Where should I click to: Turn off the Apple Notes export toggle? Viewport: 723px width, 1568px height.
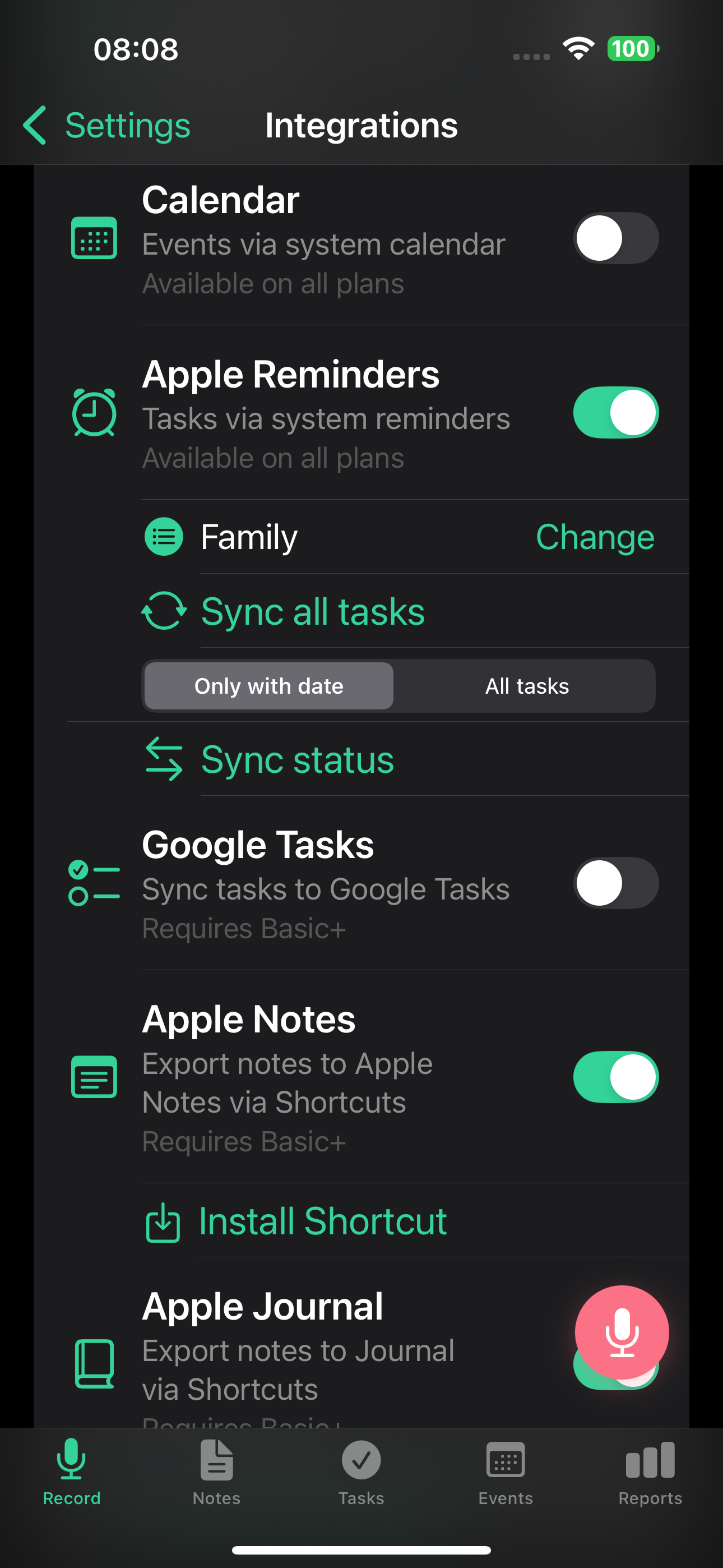click(615, 1077)
